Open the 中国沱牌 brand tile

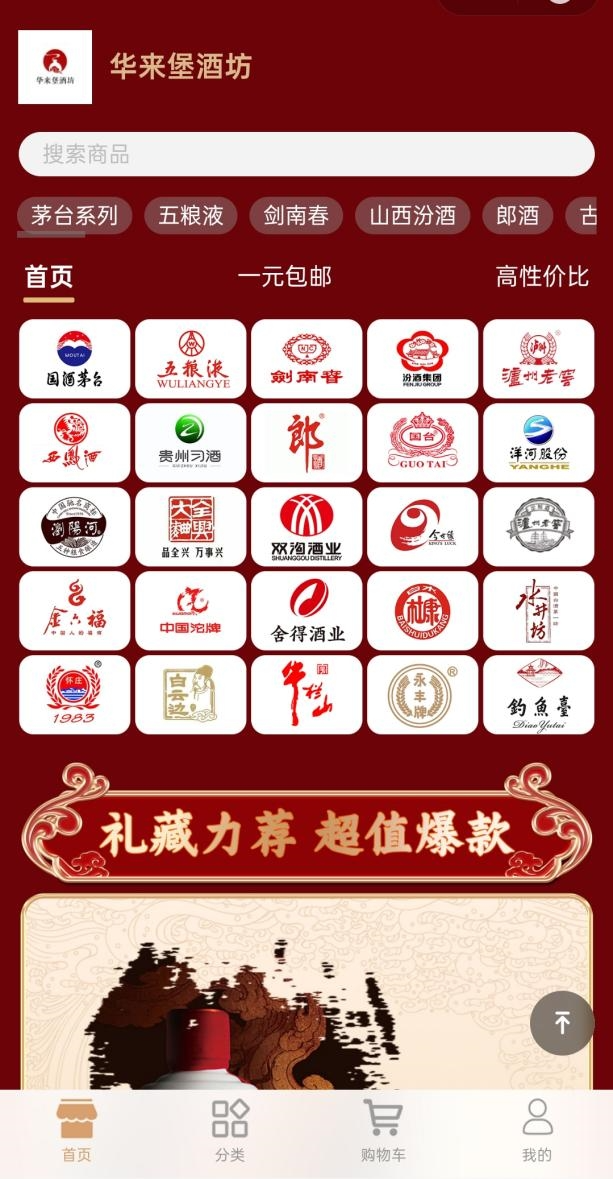191,611
